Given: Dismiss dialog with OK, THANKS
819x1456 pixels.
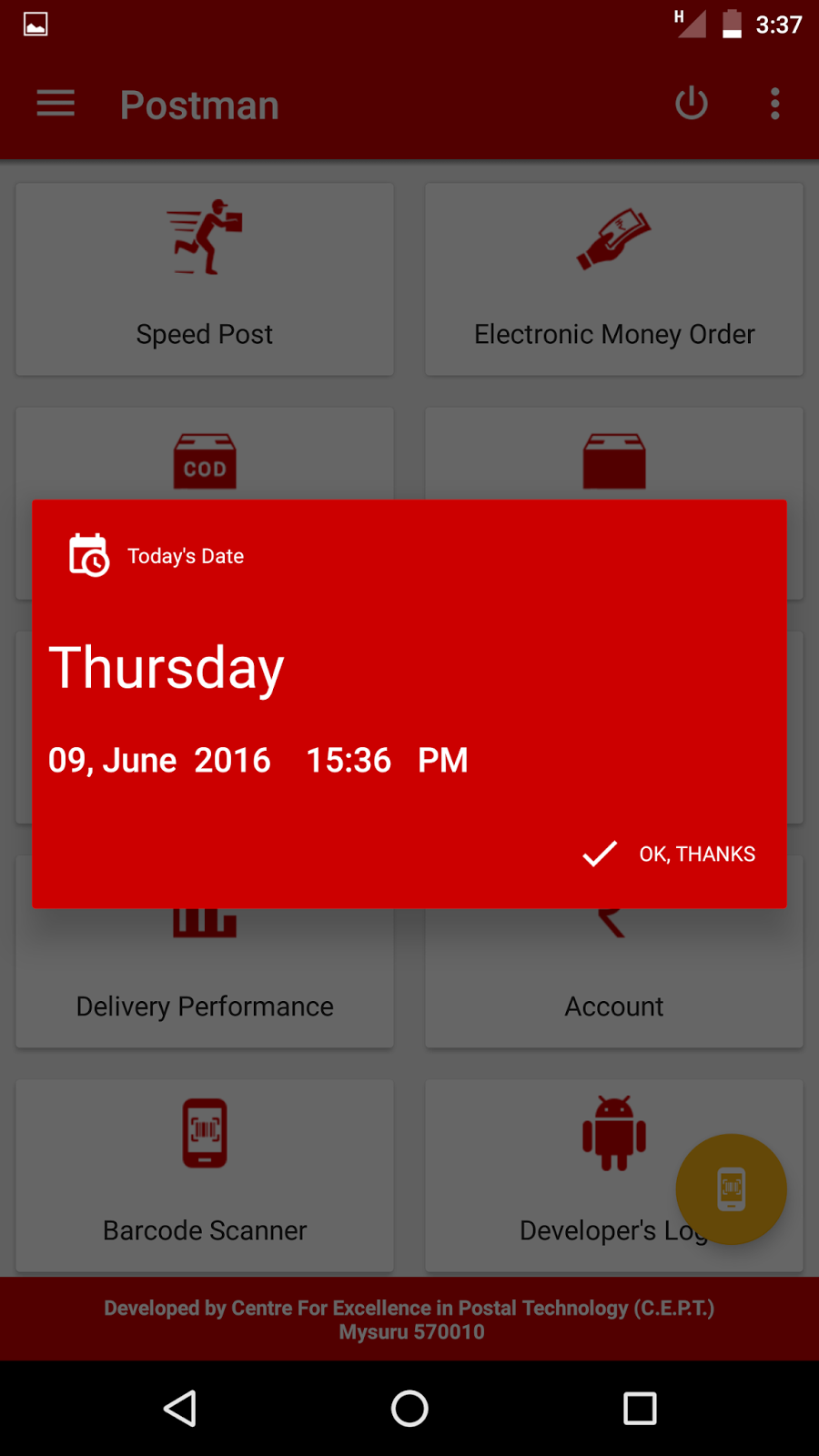Looking at the screenshot, I should tap(697, 854).
